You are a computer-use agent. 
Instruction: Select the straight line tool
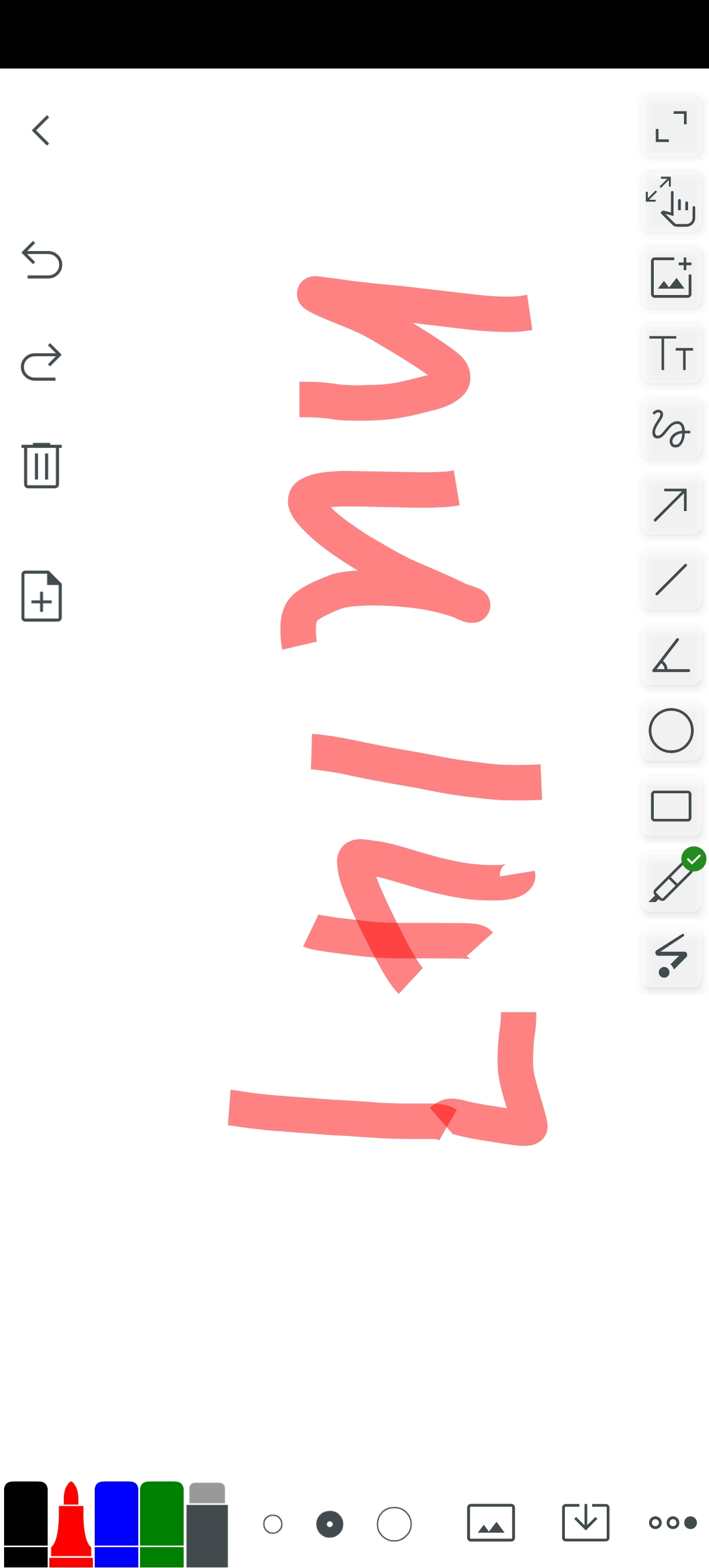(x=671, y=580)
